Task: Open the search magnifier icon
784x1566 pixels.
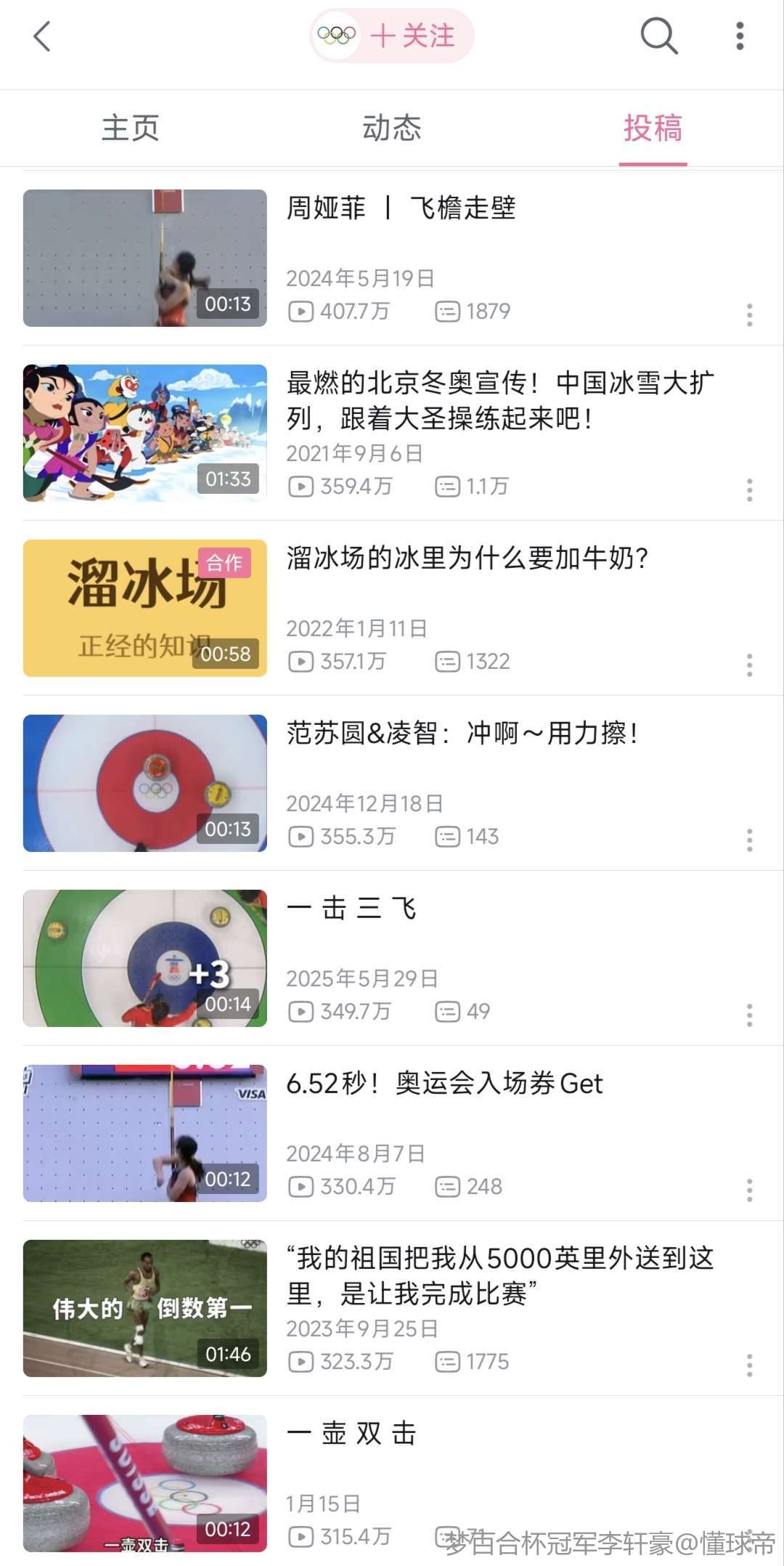Action: coord(658,36)
